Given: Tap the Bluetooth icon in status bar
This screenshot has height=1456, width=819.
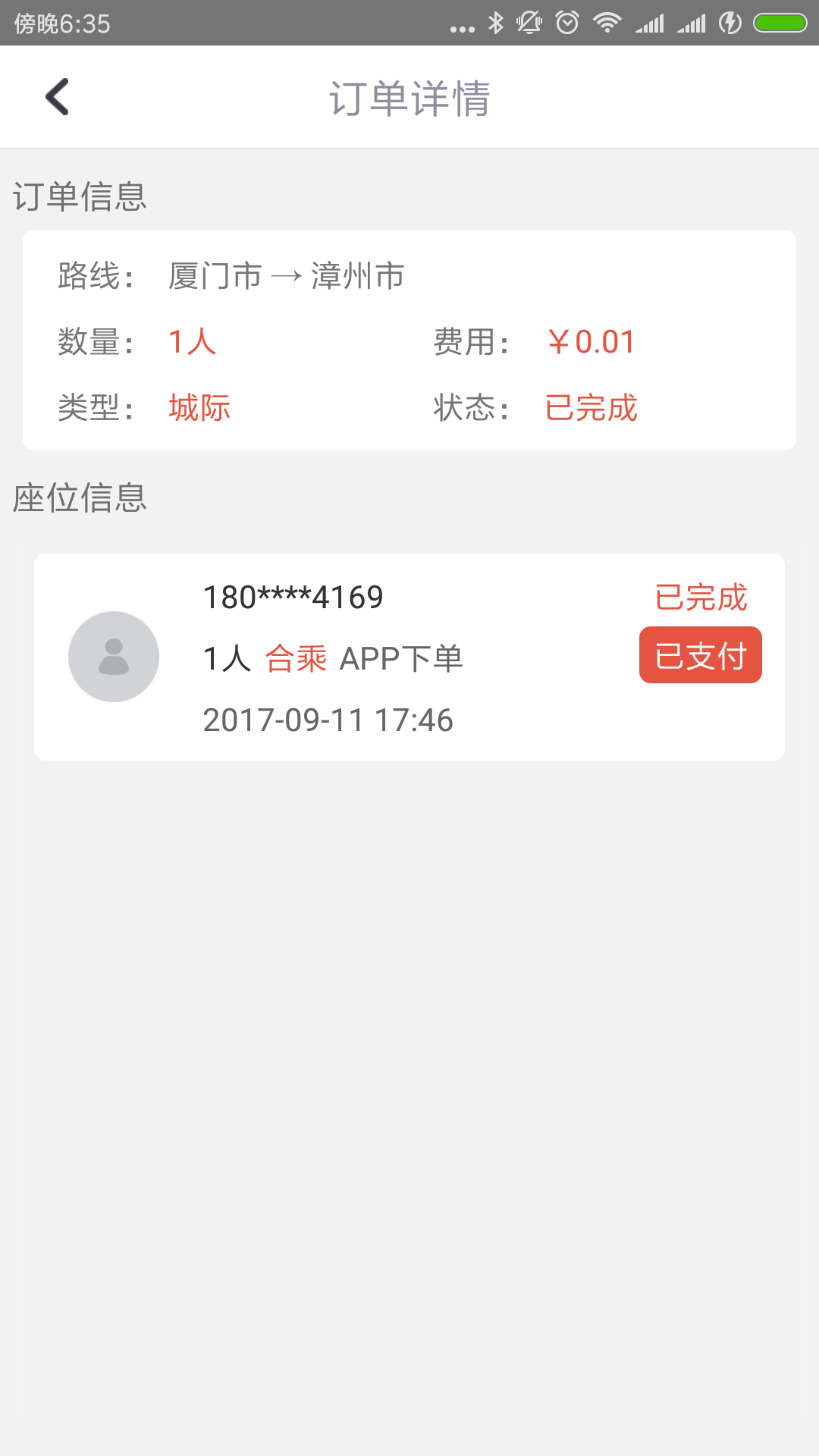Looking at the screenshot, I should tap(497, 24).
